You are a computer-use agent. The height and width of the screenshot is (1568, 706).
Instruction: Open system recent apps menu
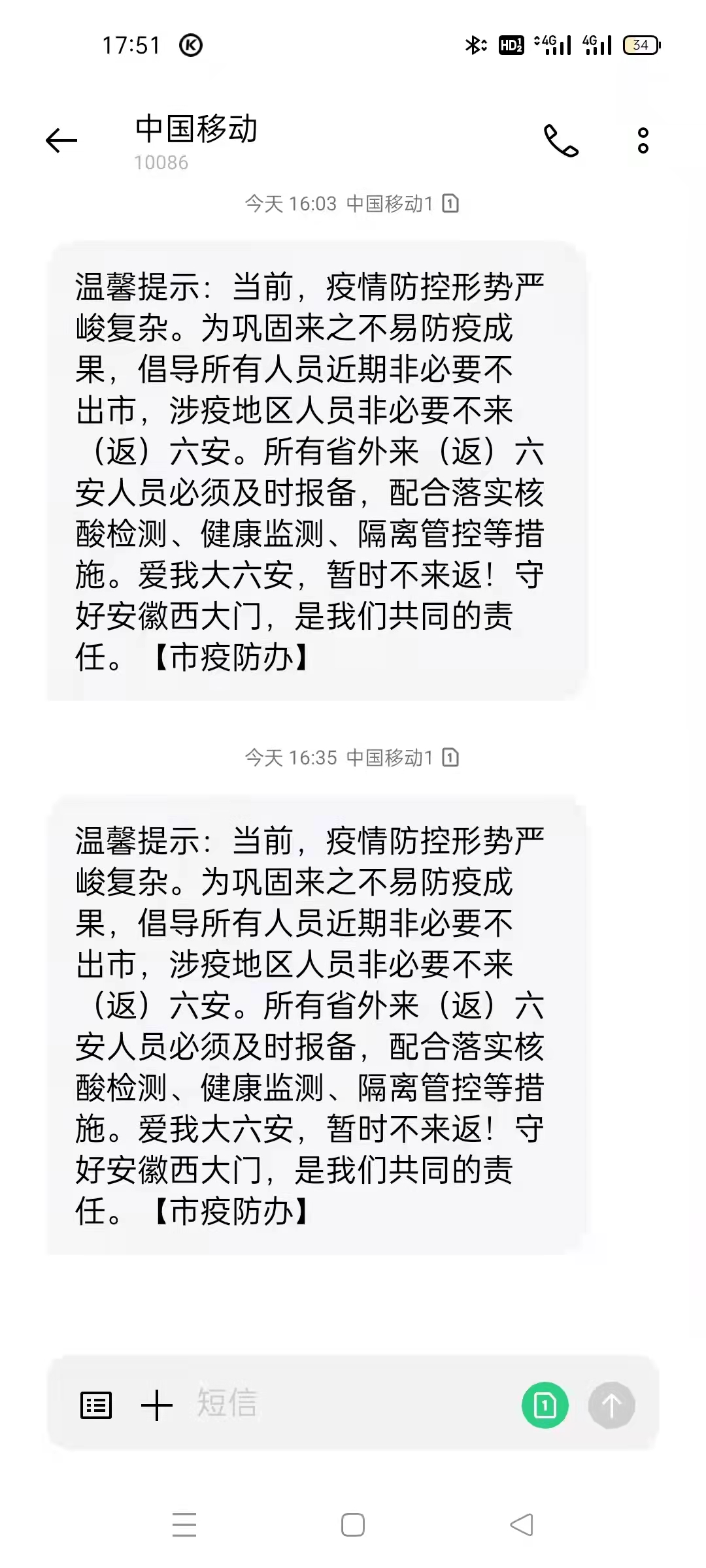click(184, 1525)
